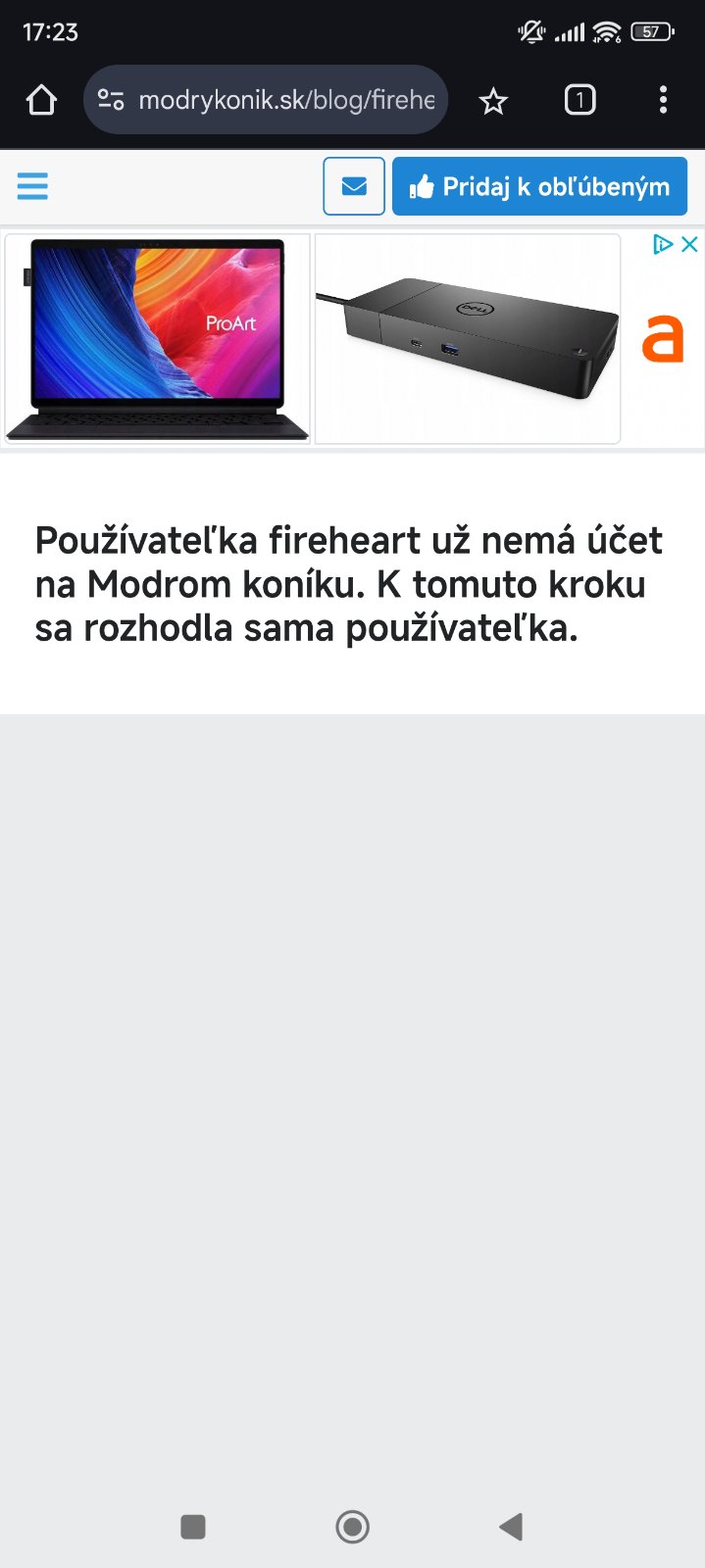Go back with the system back button
This screenshot has height=1568, width=705.
pyautogui.click(x=511, y=1526)
